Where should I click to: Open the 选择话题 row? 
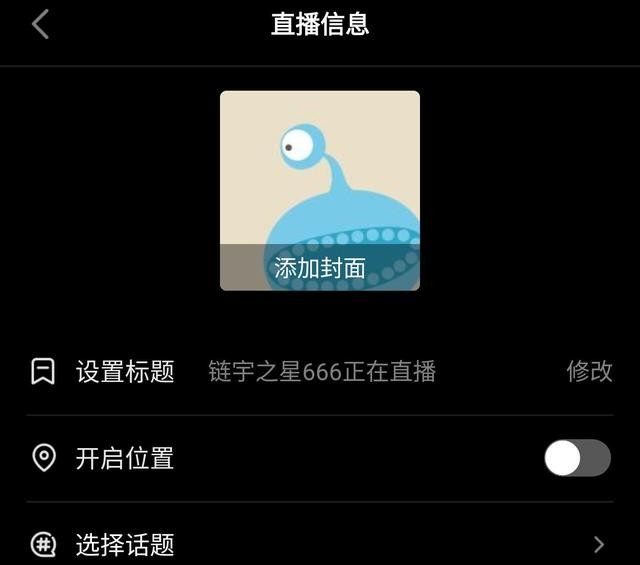coord(320,544)
